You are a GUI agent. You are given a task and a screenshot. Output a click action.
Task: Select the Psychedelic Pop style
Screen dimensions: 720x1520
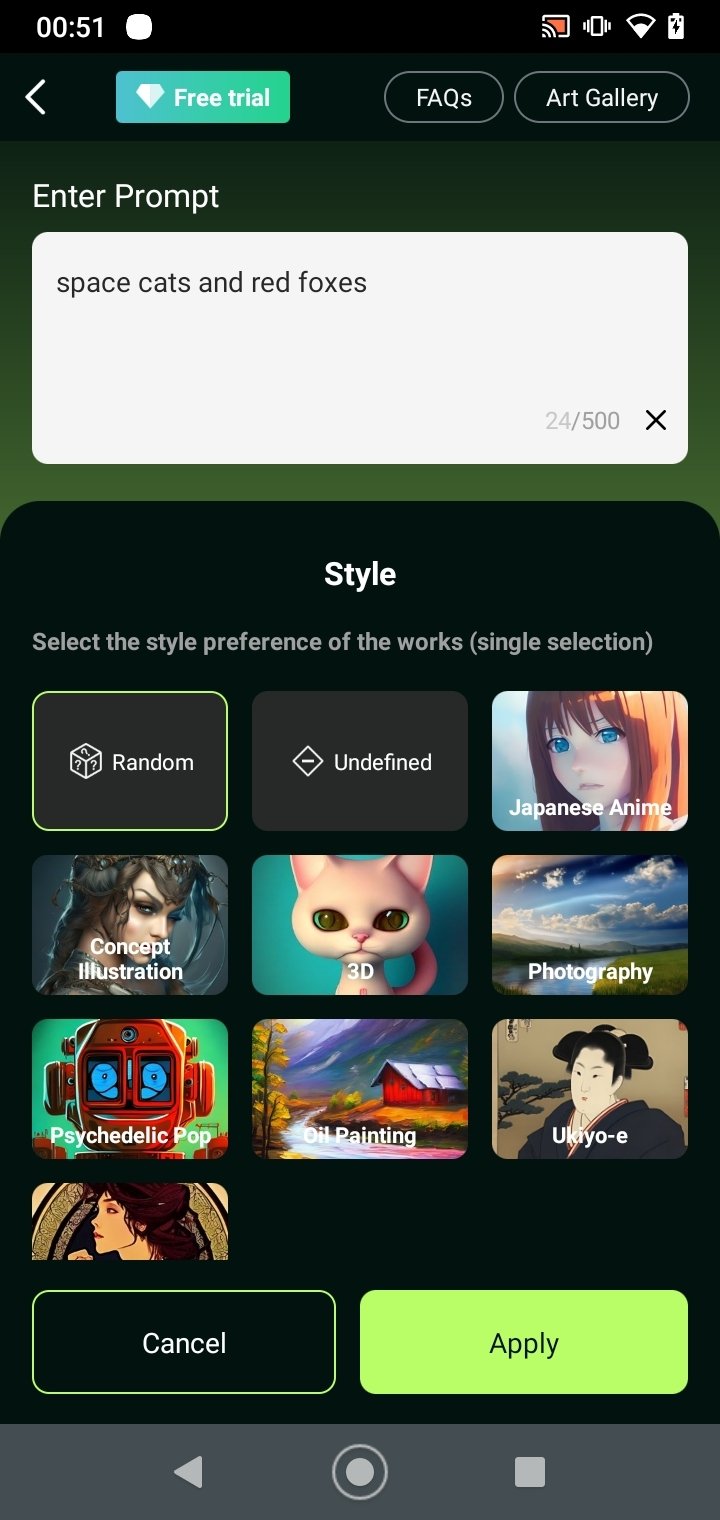[130, 1089]
